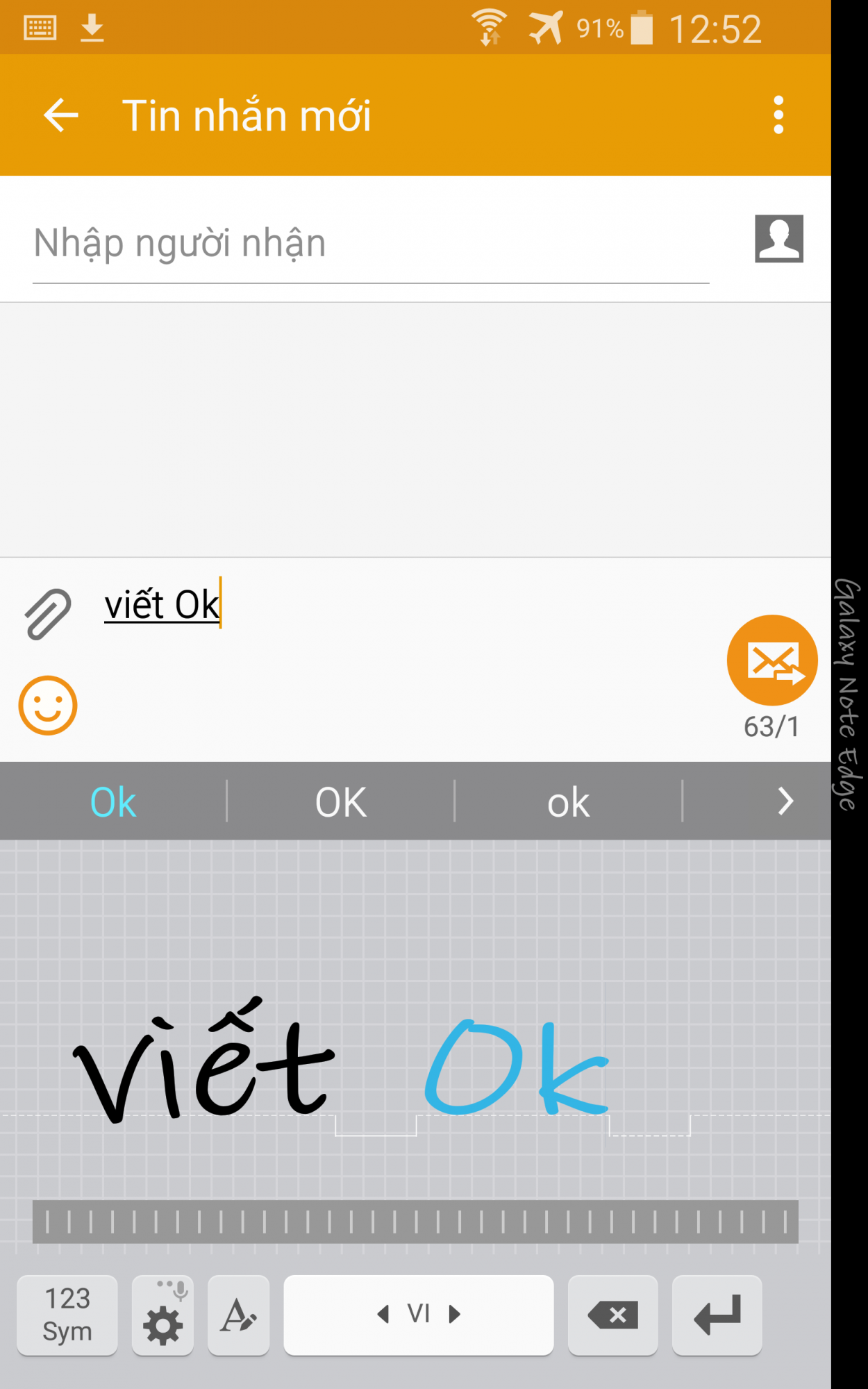Hit the enter return key
This screenshot has width=868, height=1389.
coord(717,1315)
